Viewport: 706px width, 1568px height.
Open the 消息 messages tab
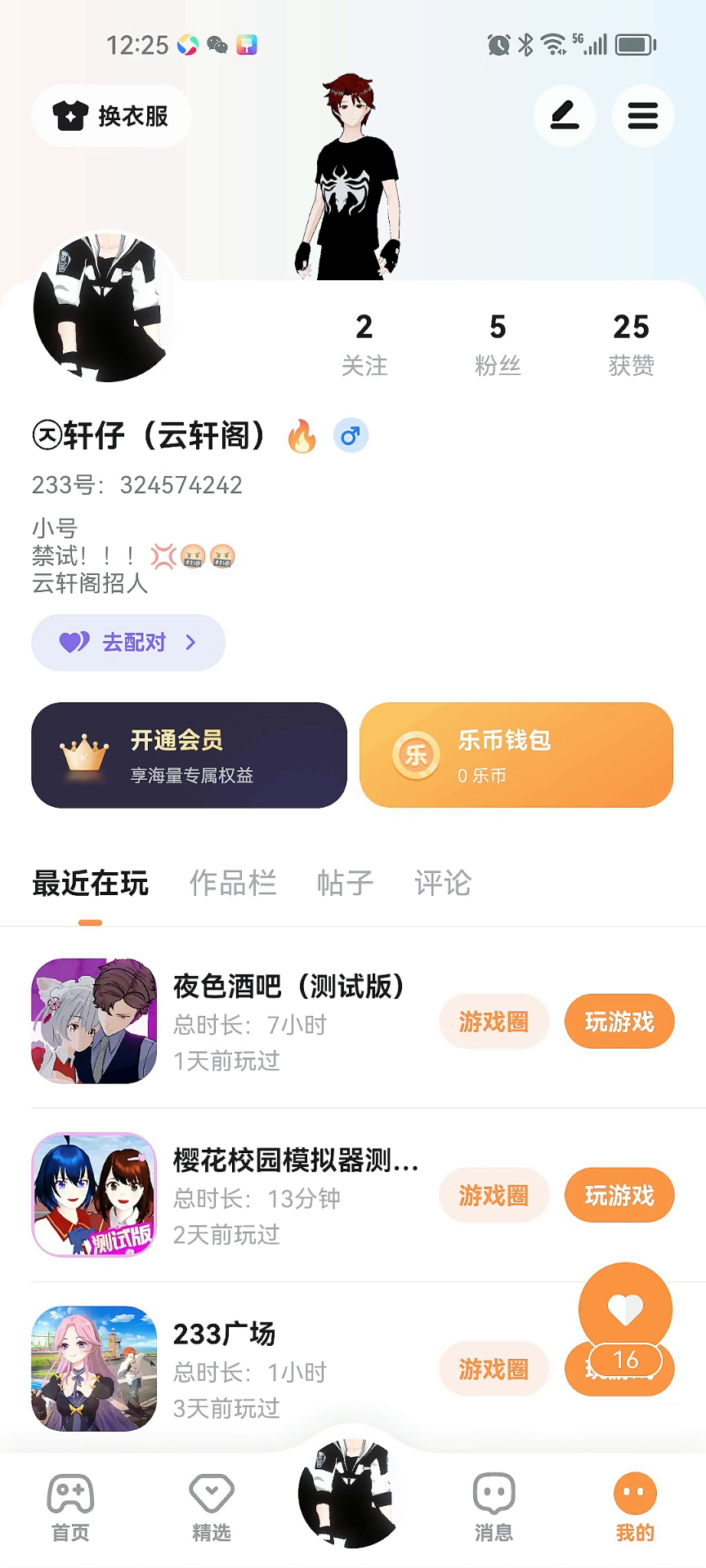click(x=494, y=1508)
